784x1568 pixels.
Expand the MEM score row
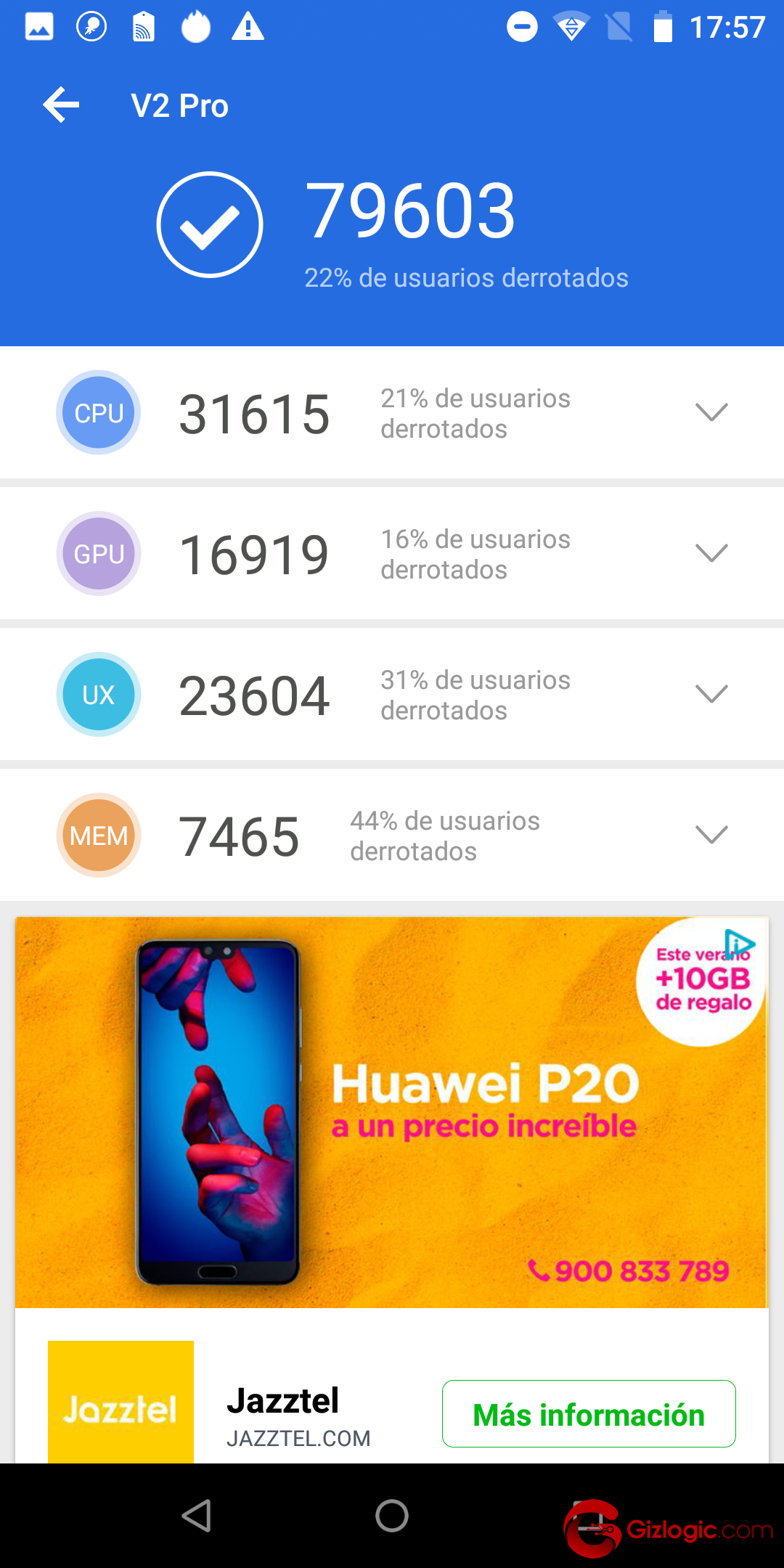[711, 835]
